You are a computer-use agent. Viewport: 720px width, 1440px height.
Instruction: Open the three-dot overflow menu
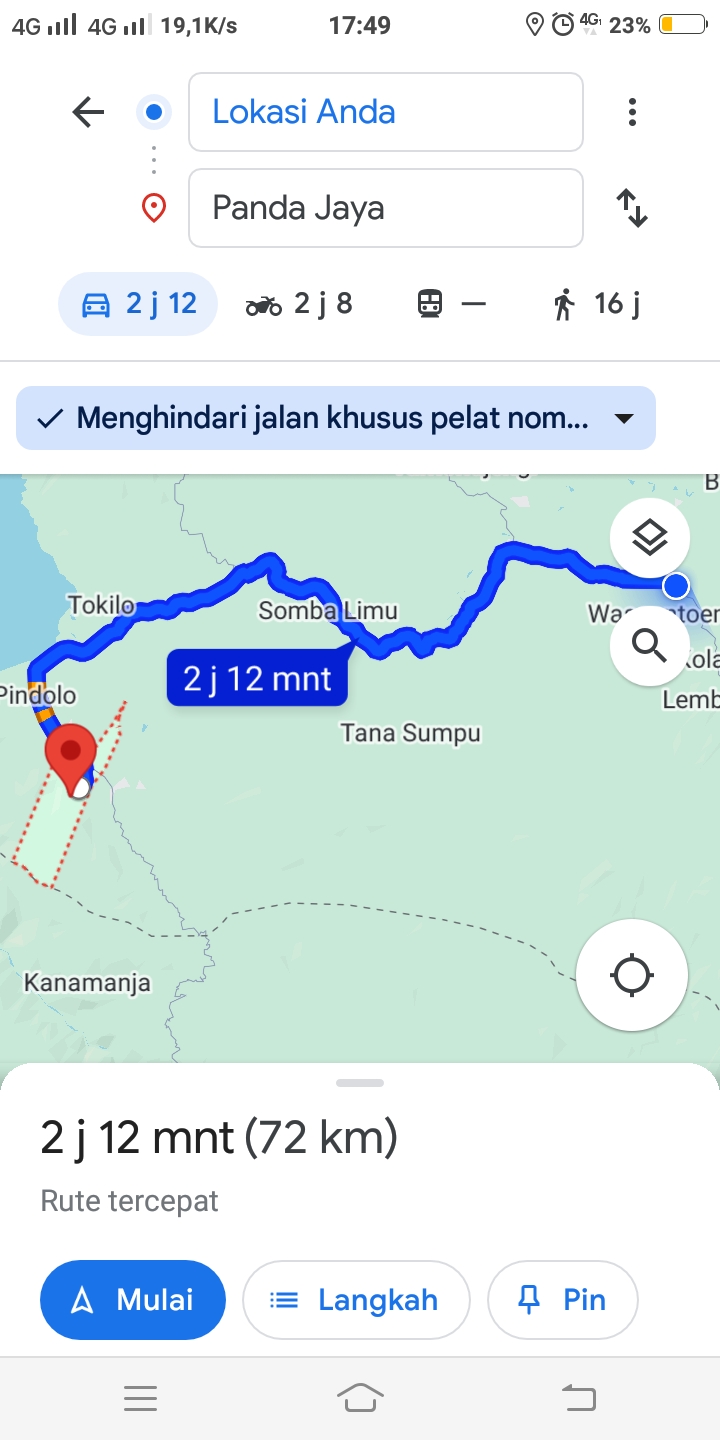click(x=632, y=112)
